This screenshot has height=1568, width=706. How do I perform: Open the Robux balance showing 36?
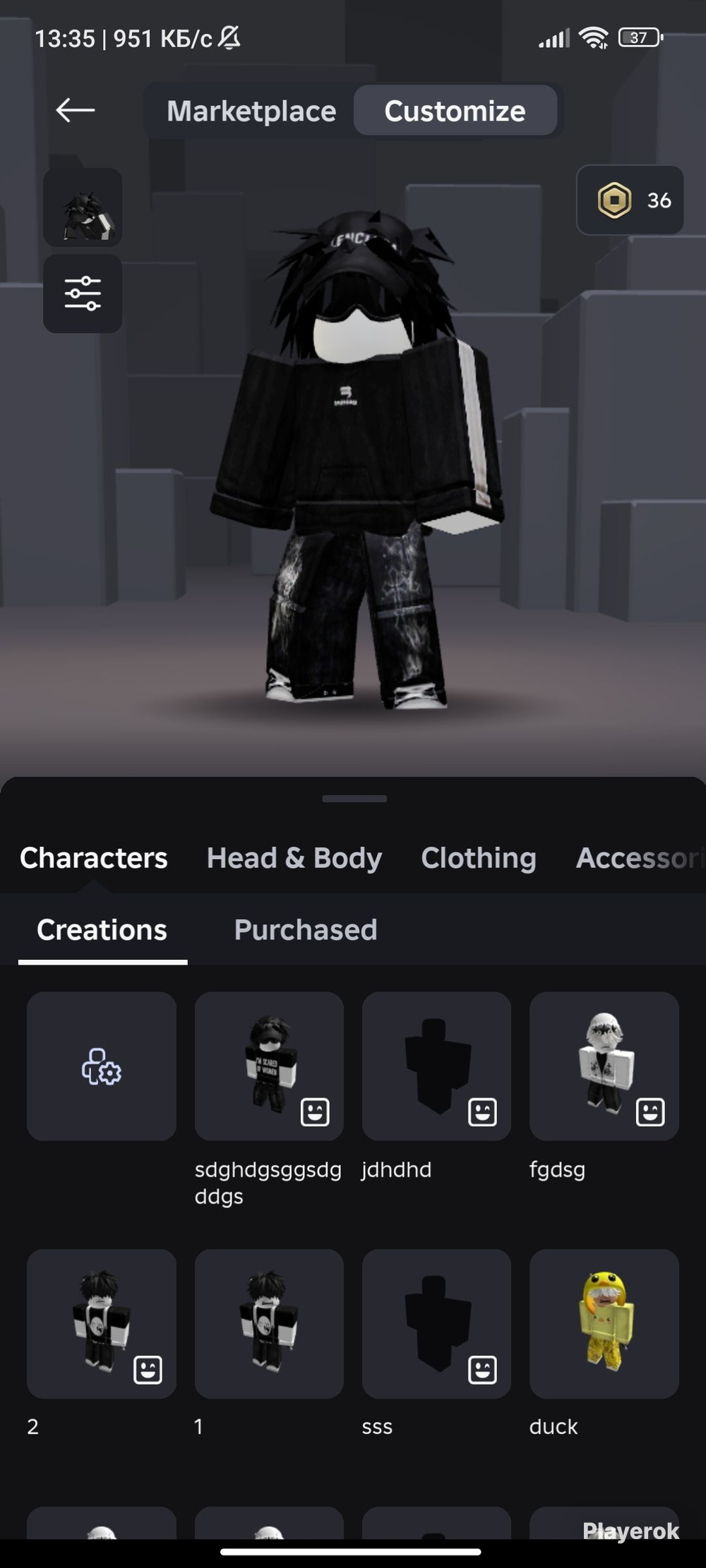(630, 200)
